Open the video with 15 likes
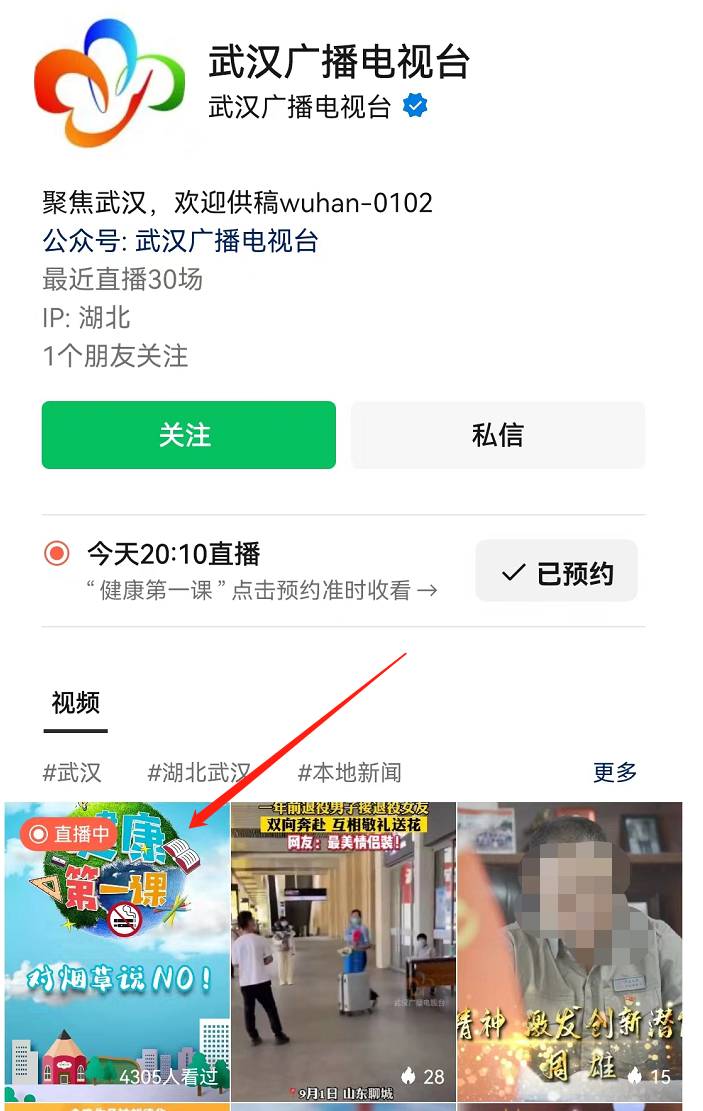 pos(570,950)
